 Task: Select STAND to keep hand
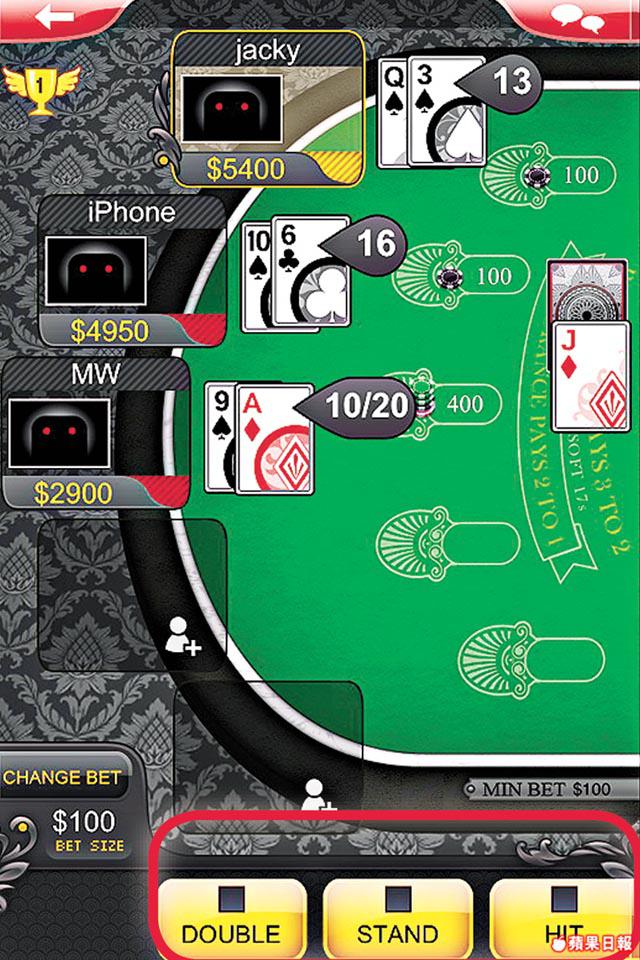click(397, 921)
